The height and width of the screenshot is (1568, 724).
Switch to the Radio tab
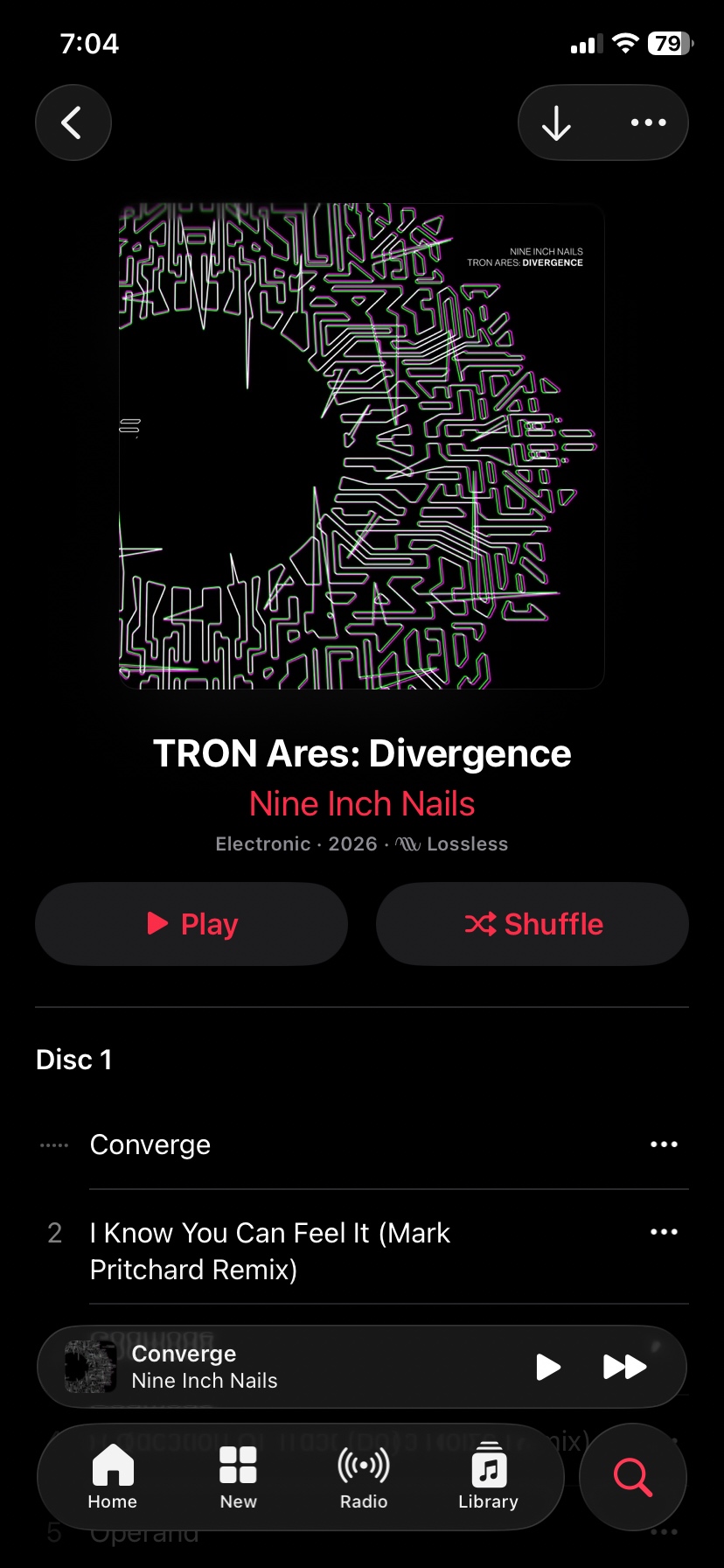point(364,1477)
